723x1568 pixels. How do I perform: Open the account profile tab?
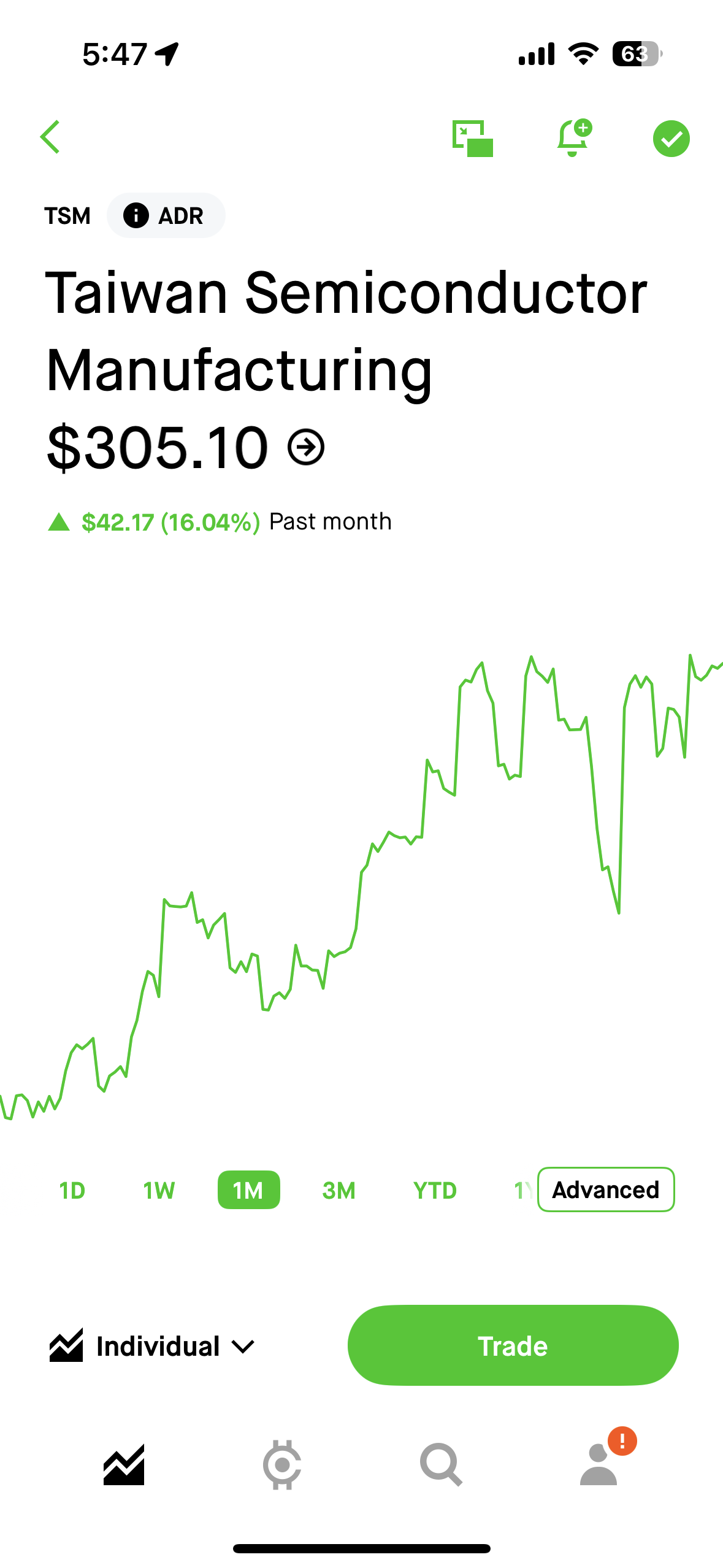(599, 1465)
